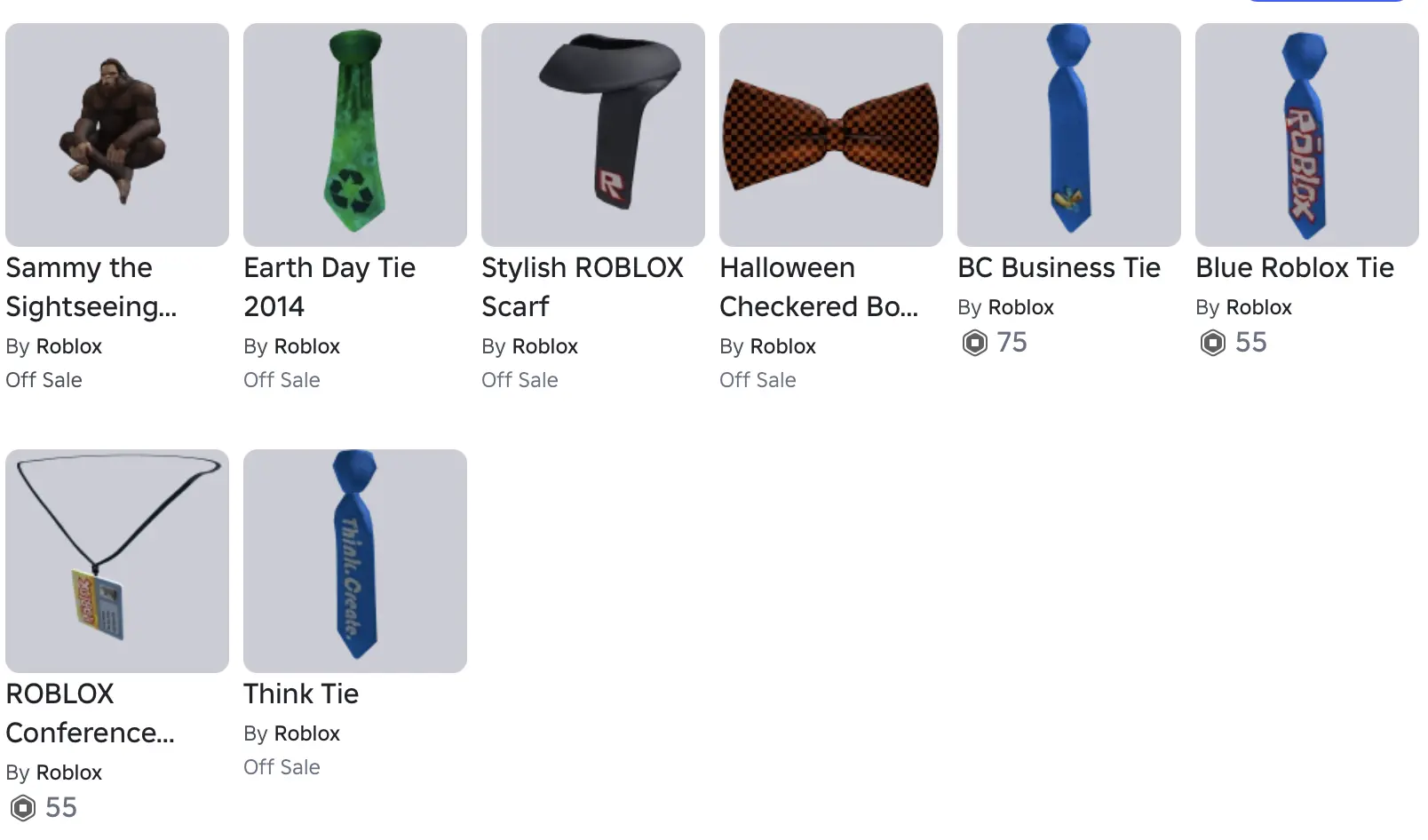Open the Earth Day Tie 2014 item
1428x840 pixels.
point(354,135)
